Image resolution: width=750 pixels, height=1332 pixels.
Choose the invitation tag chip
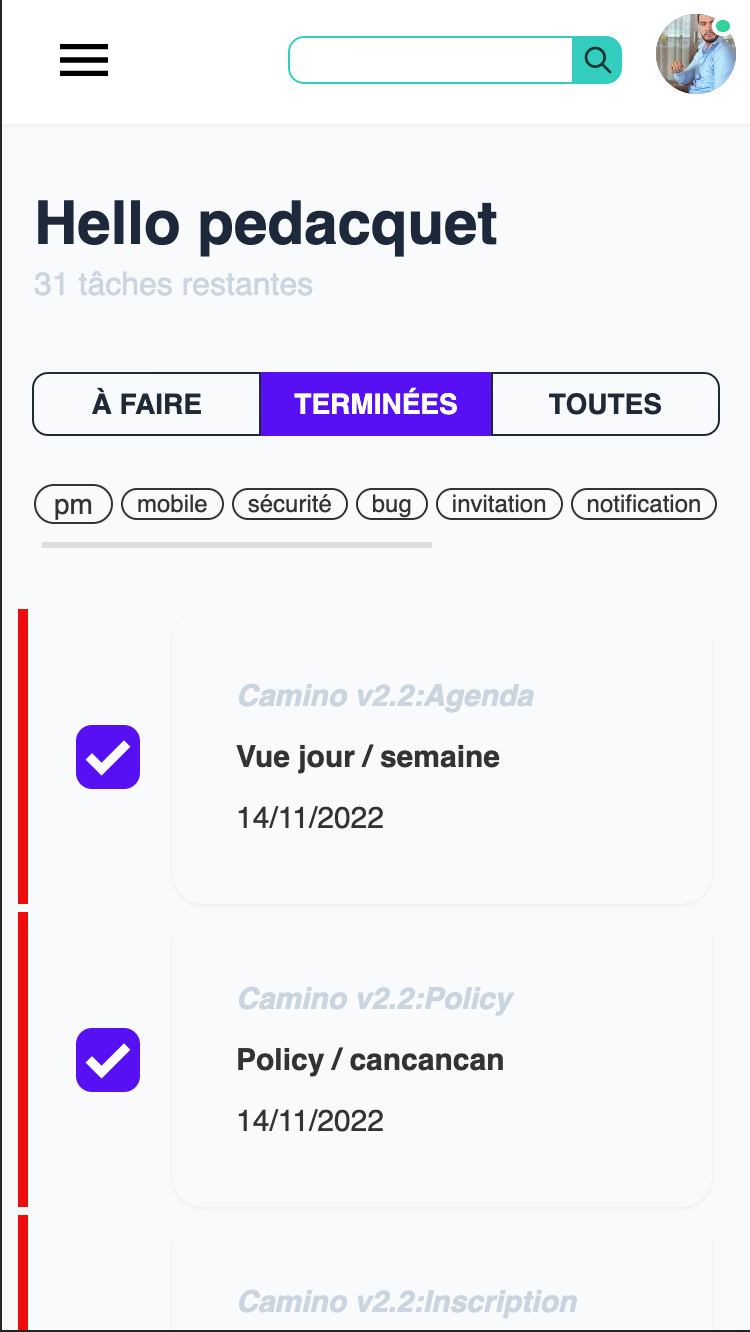pyautogui.click(x=499, y=504)
